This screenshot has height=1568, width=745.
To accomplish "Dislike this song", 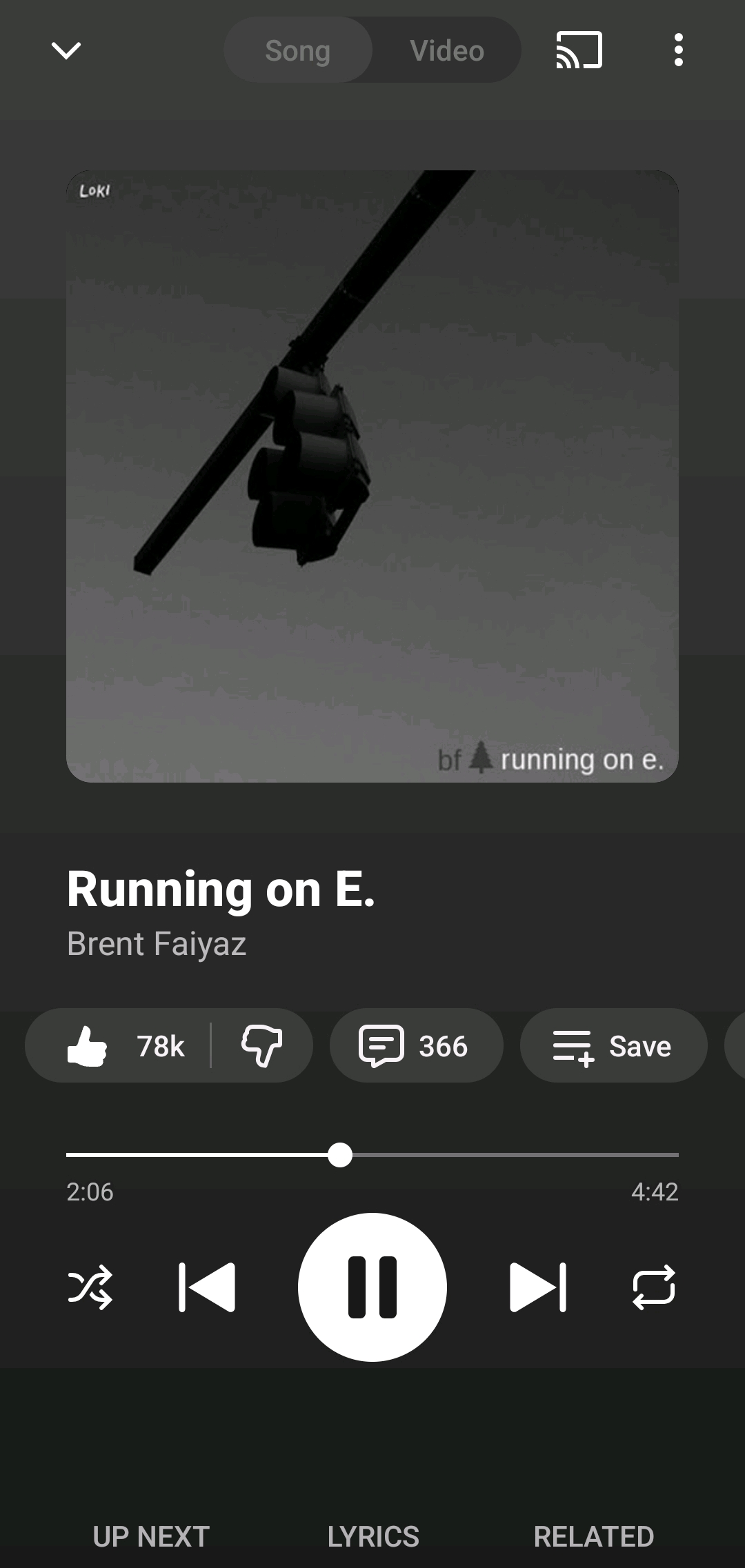I will 261,1045.
